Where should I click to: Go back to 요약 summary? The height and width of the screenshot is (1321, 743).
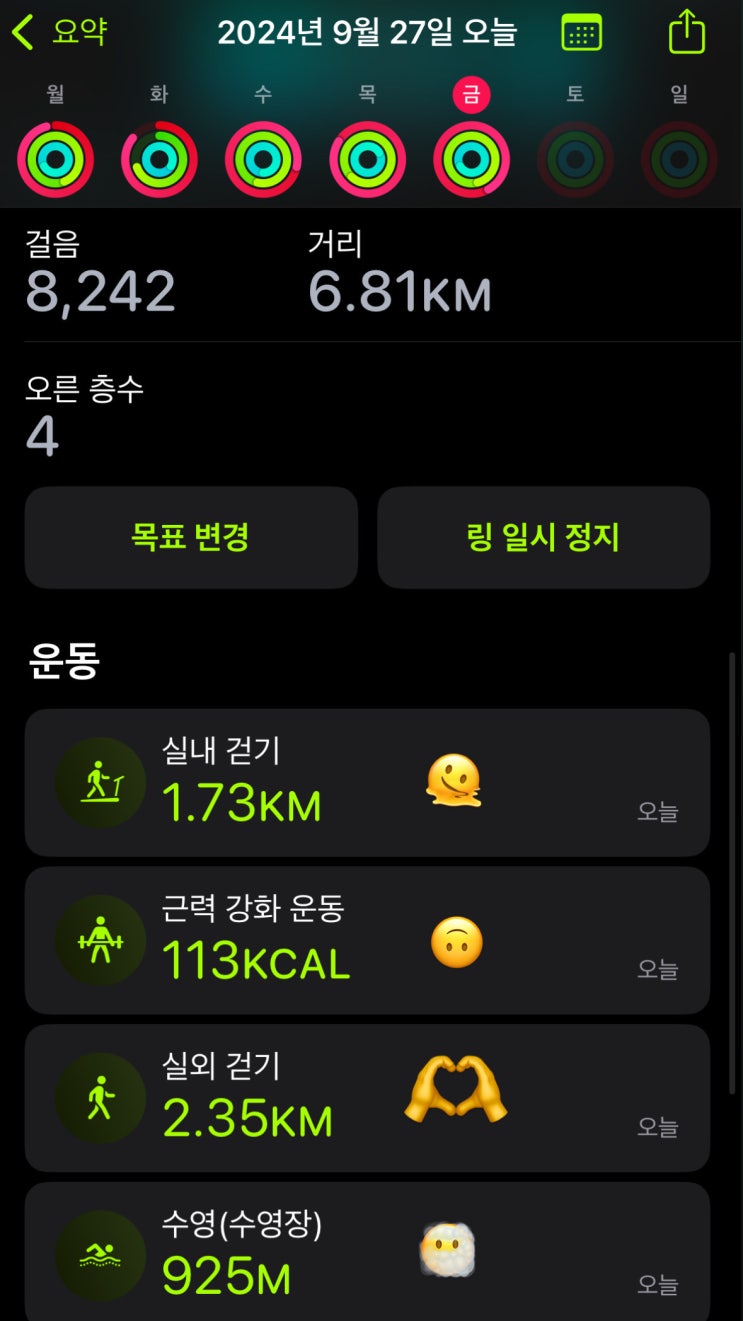tap(58, 32)
